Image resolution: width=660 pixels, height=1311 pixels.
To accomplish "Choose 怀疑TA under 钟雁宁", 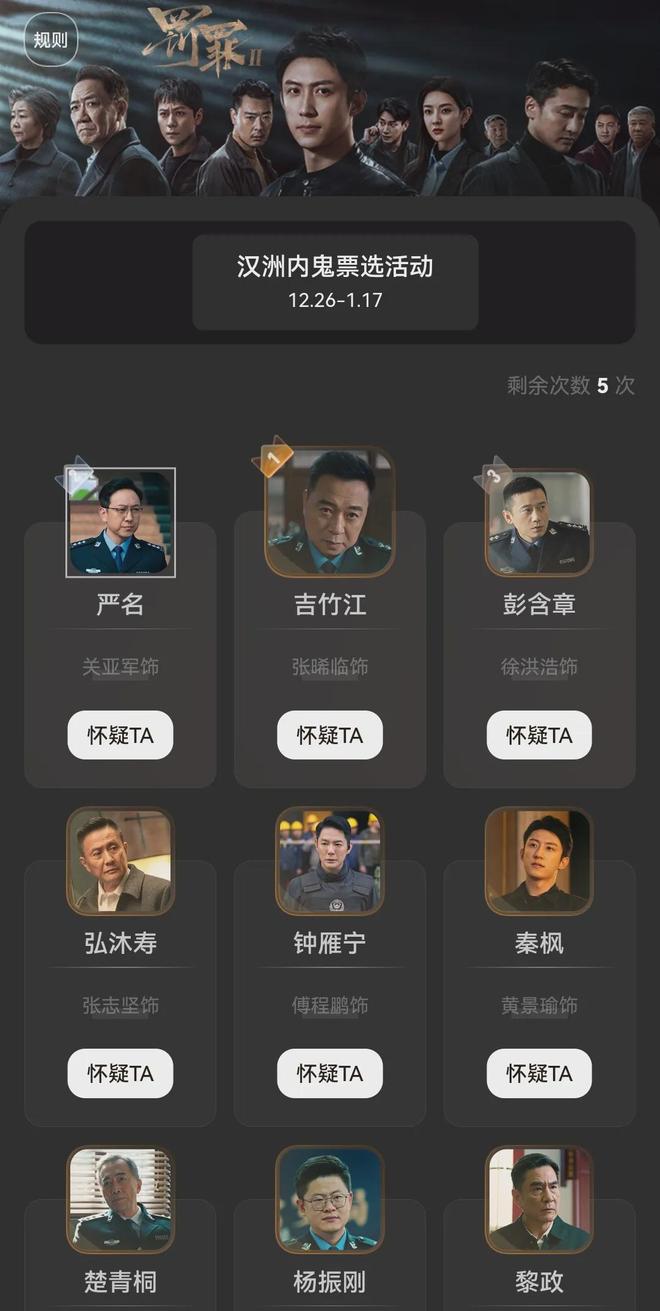I will pos(330,1073).
